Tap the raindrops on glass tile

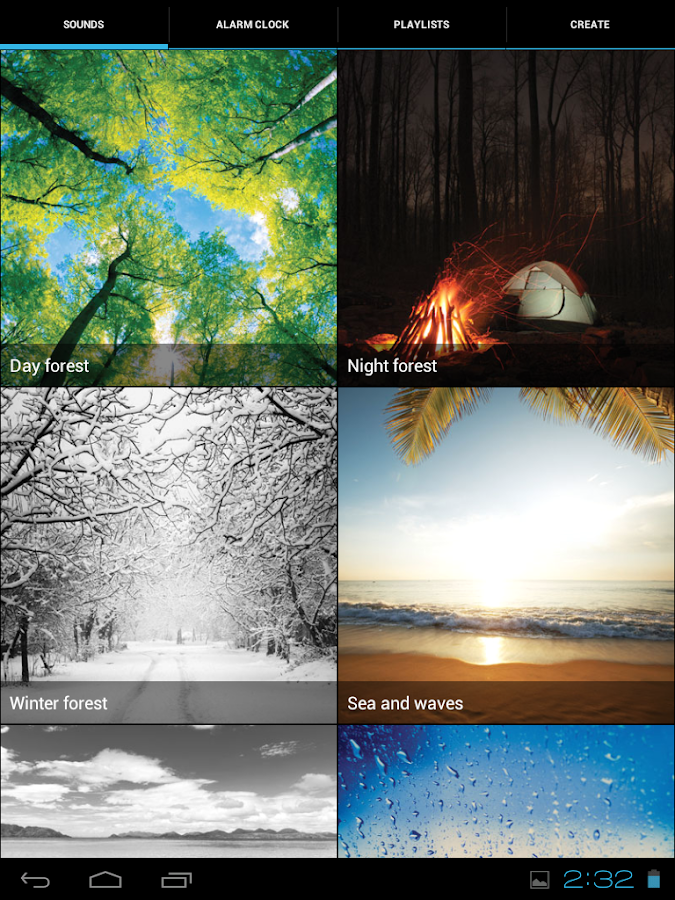[x=506, y=791]
